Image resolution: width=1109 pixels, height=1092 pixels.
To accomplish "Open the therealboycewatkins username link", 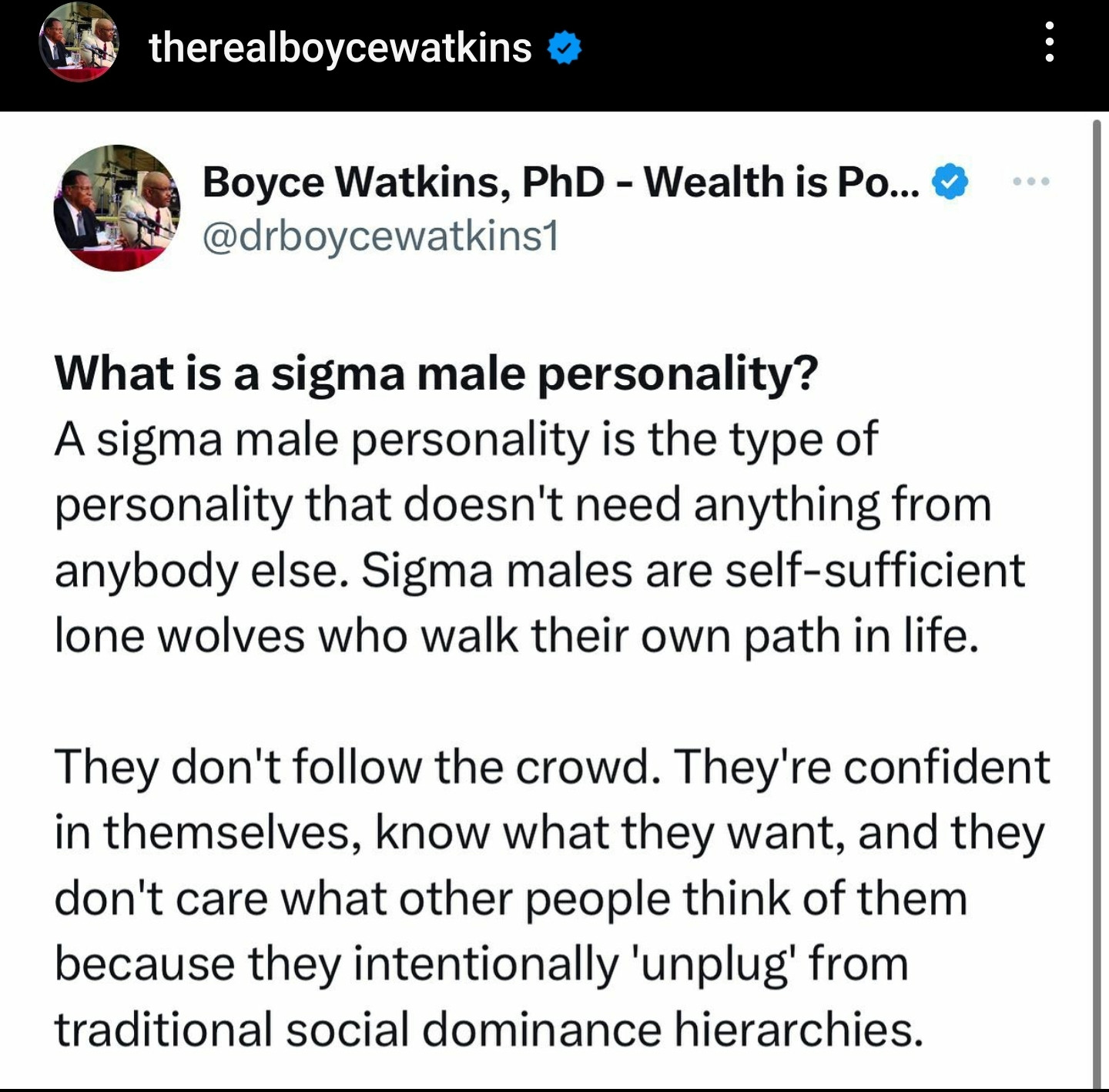I will pyautogui.click(x=340, y=48).
